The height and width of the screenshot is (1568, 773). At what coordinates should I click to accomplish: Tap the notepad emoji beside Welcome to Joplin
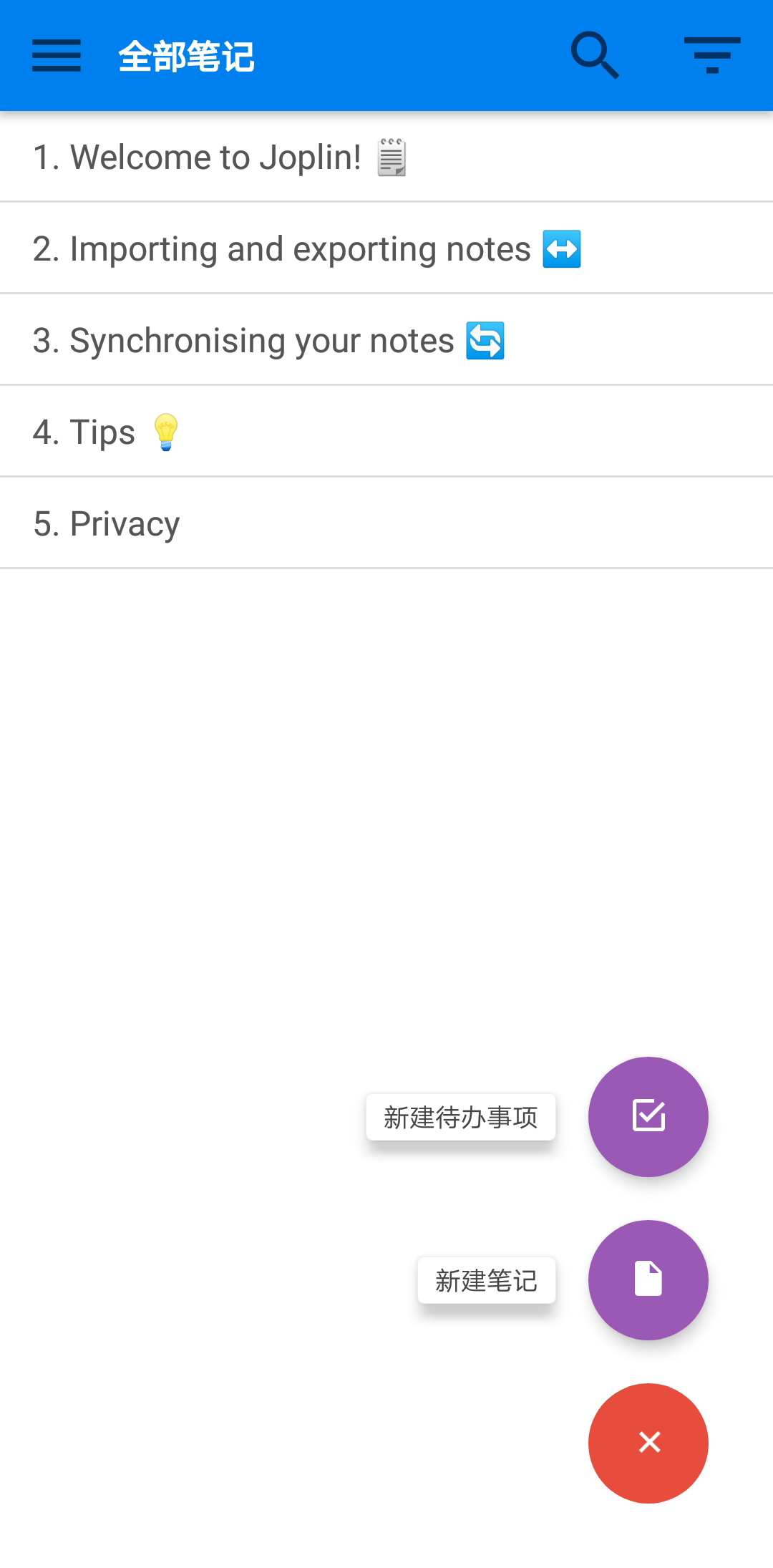click(x=391, y=158)
